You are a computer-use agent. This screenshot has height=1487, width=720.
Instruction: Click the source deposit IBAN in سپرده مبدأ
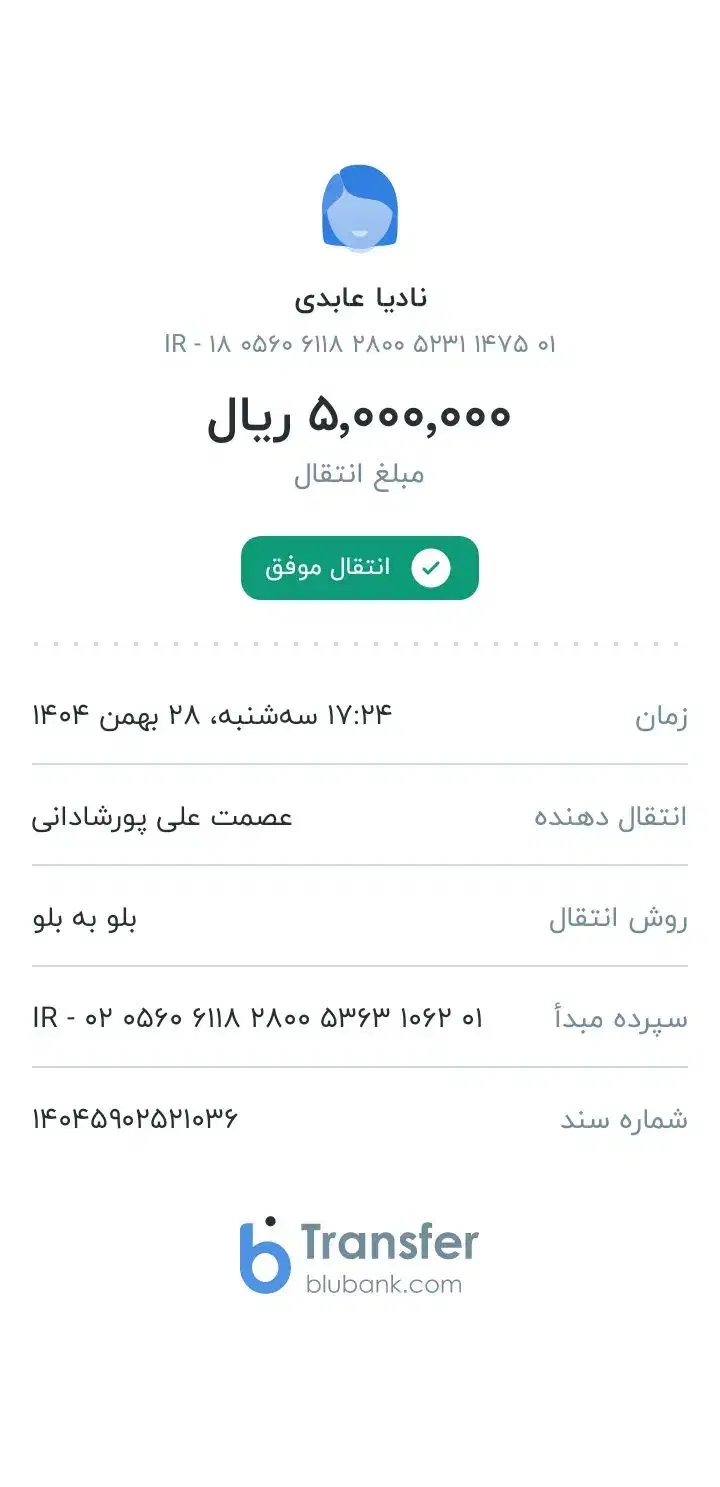pyautogui.click(x=257, y=1018)
